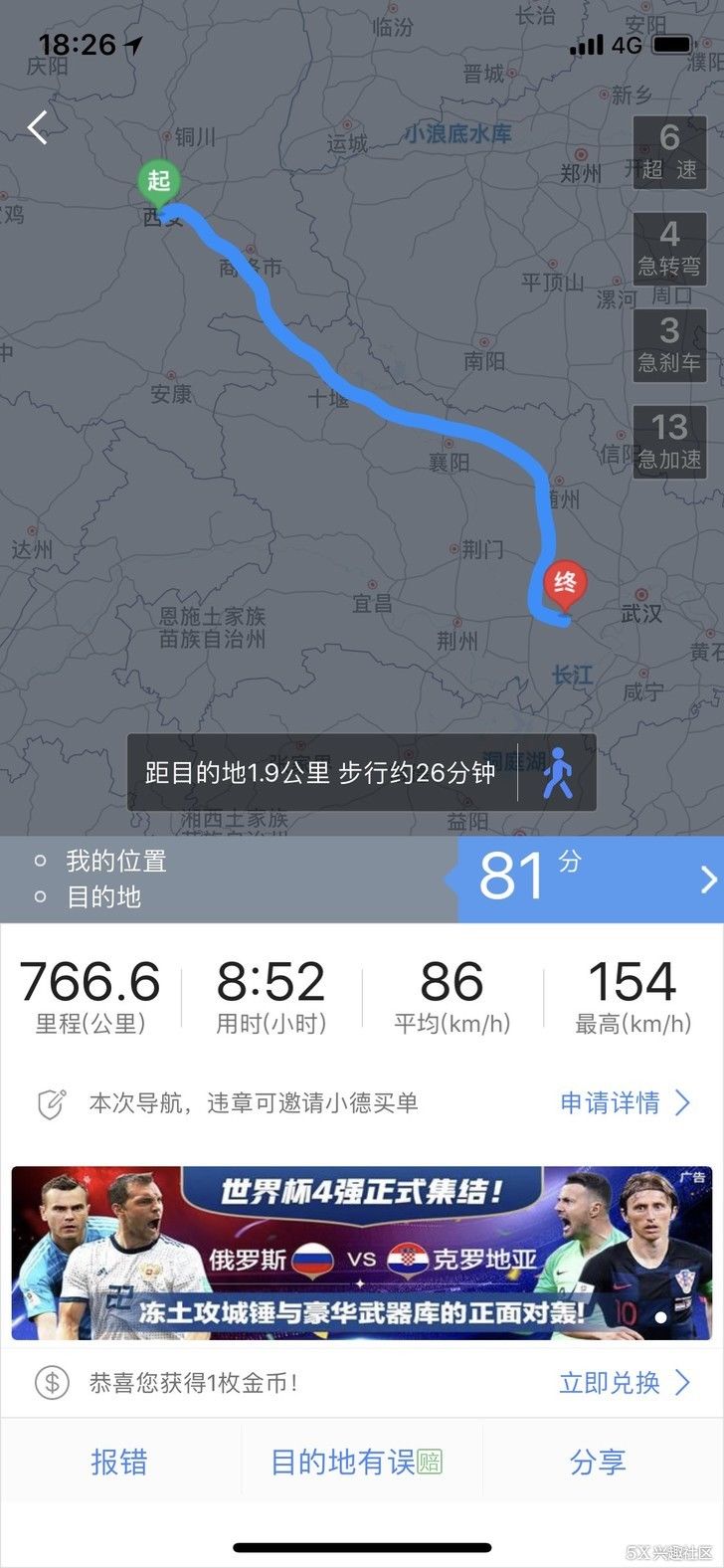
Task: Report an error with 报错
Action: tap(119, 1462)
